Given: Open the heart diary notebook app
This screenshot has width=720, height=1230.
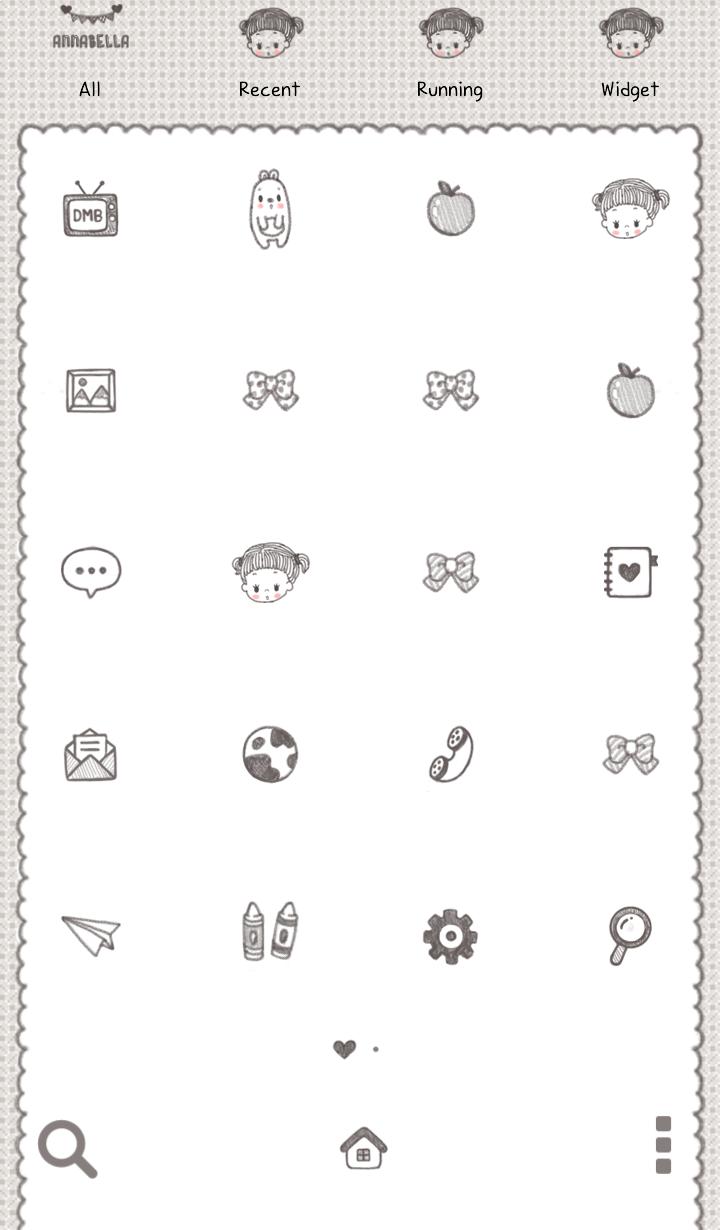Looking at the screenshot, I should point(630,572).
